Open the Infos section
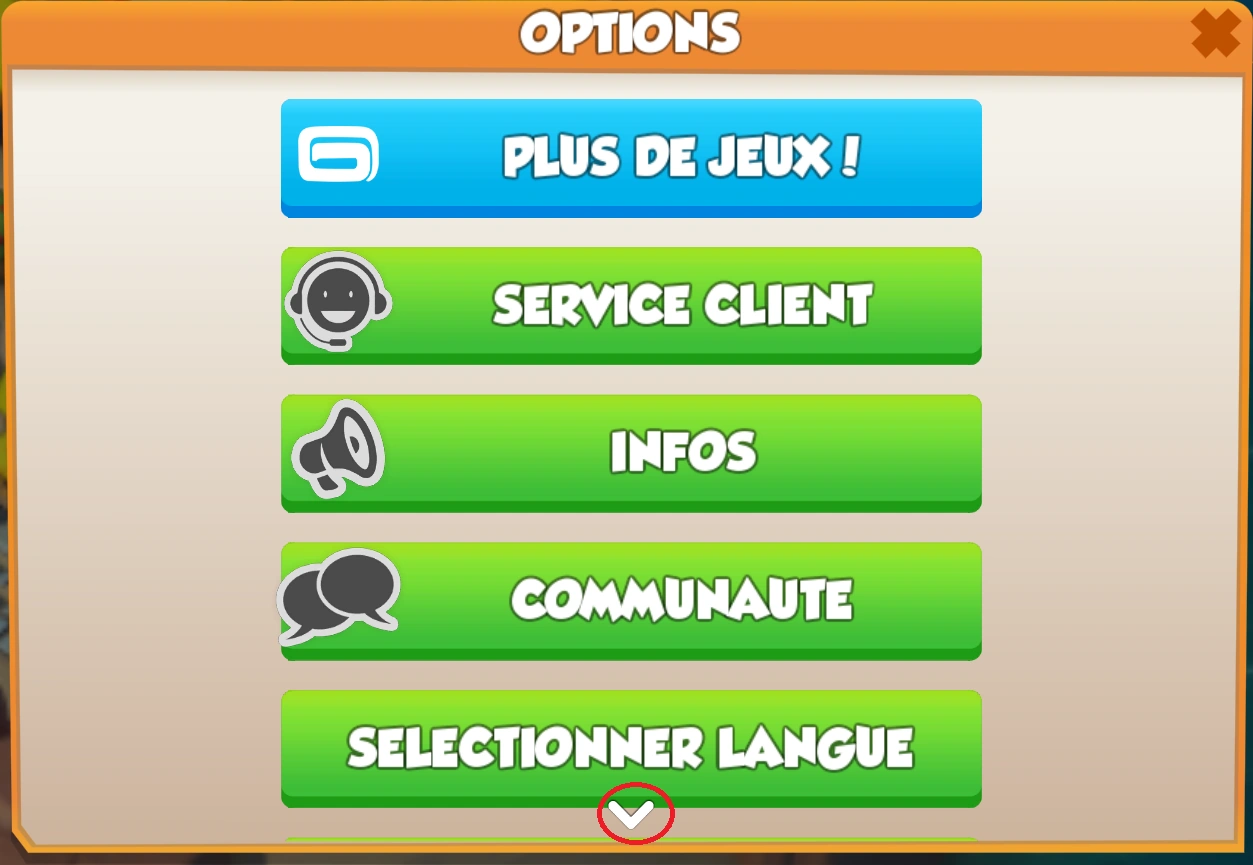This screenshot has height=865, width=1253. click(631, 452)
